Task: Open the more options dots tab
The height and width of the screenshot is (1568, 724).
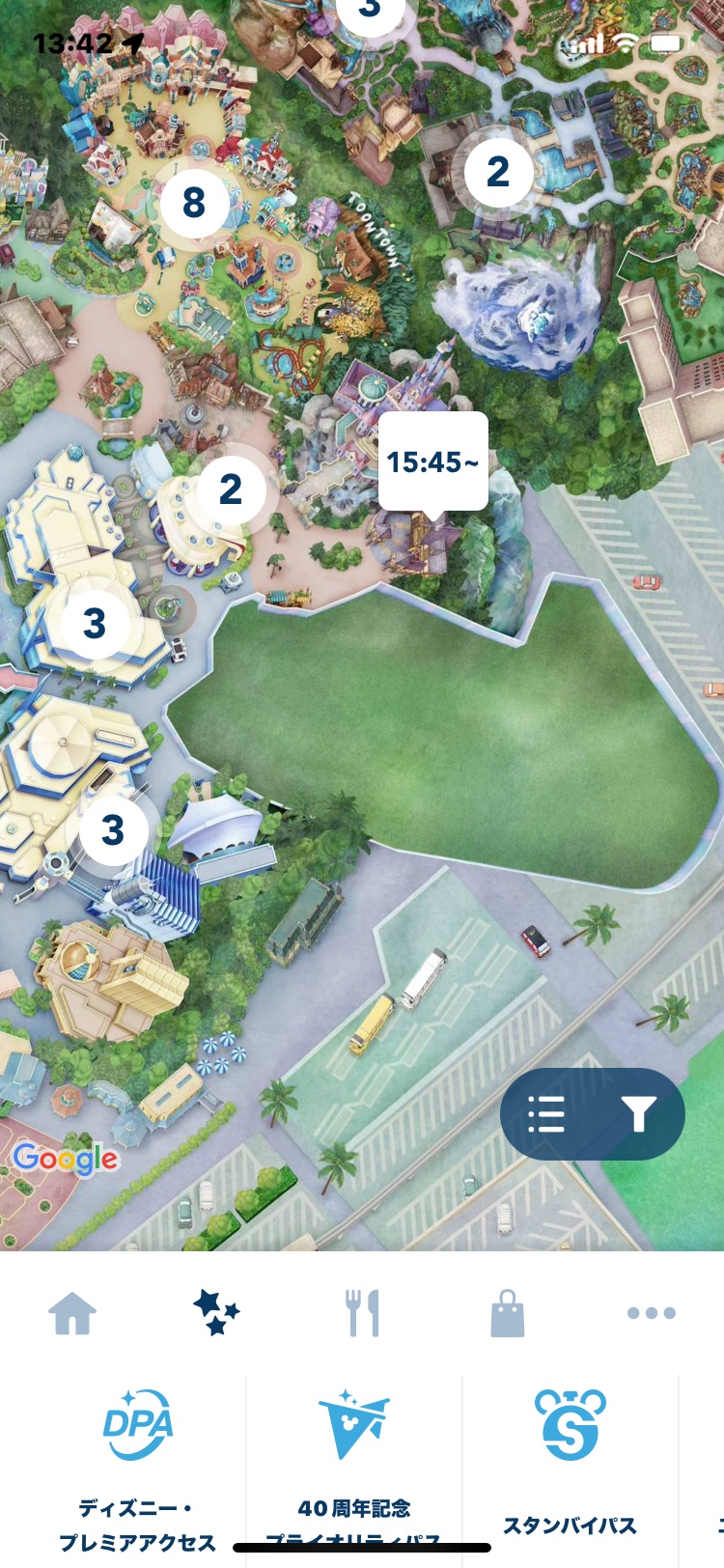Action: click(x=652, y=1313)
